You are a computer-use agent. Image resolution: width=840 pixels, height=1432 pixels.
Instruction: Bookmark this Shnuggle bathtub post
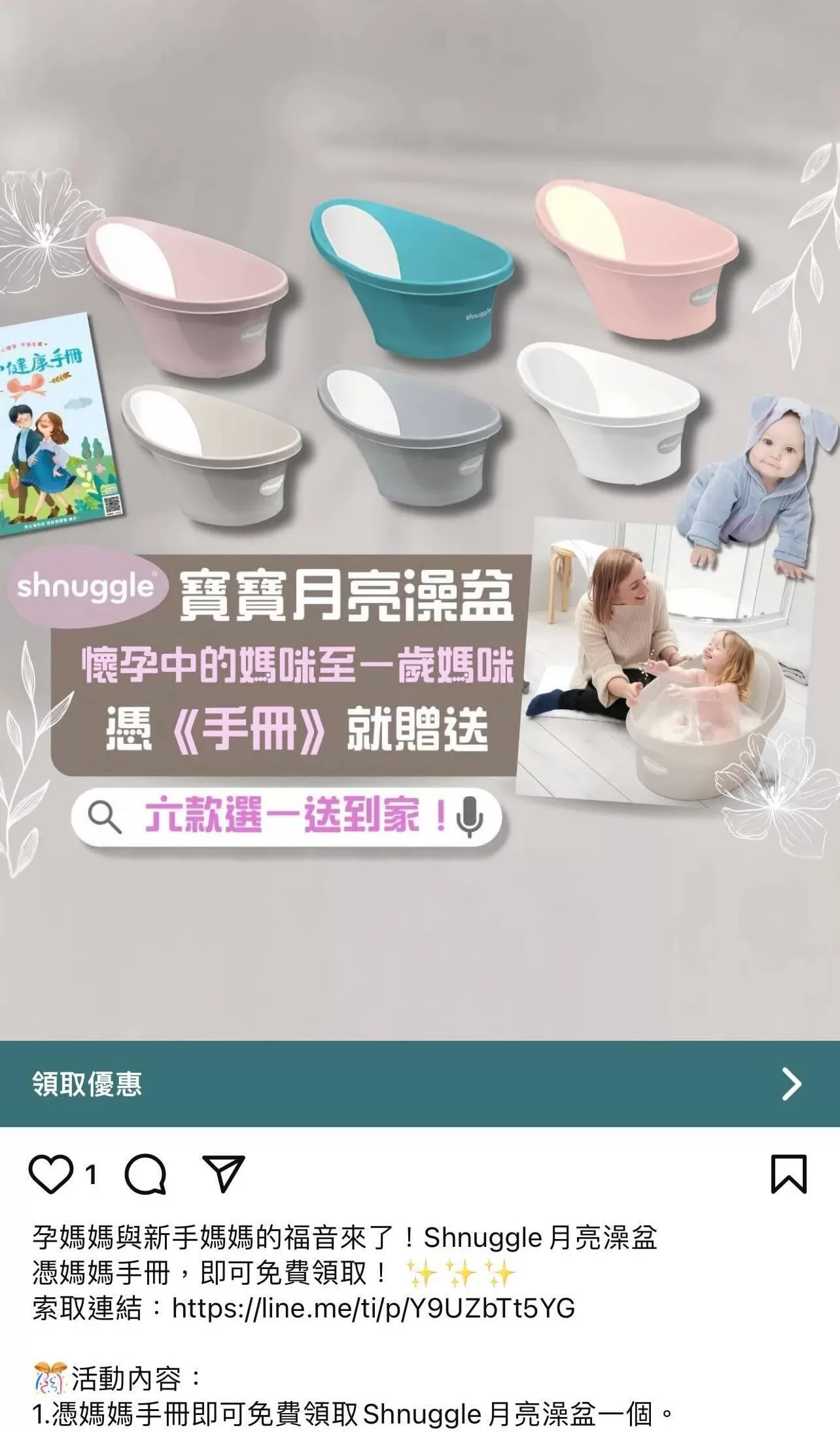789,1174
